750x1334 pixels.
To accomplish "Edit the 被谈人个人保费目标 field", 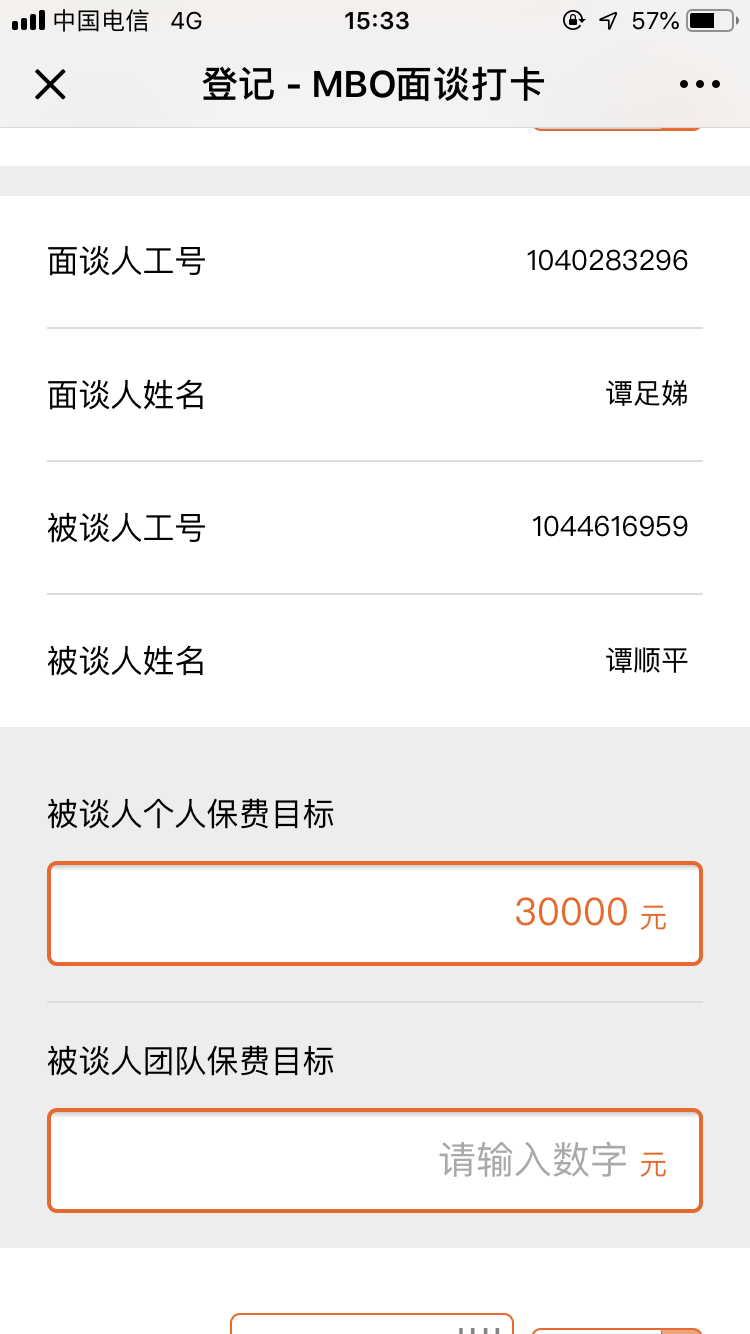I will (x=375, y=913).
